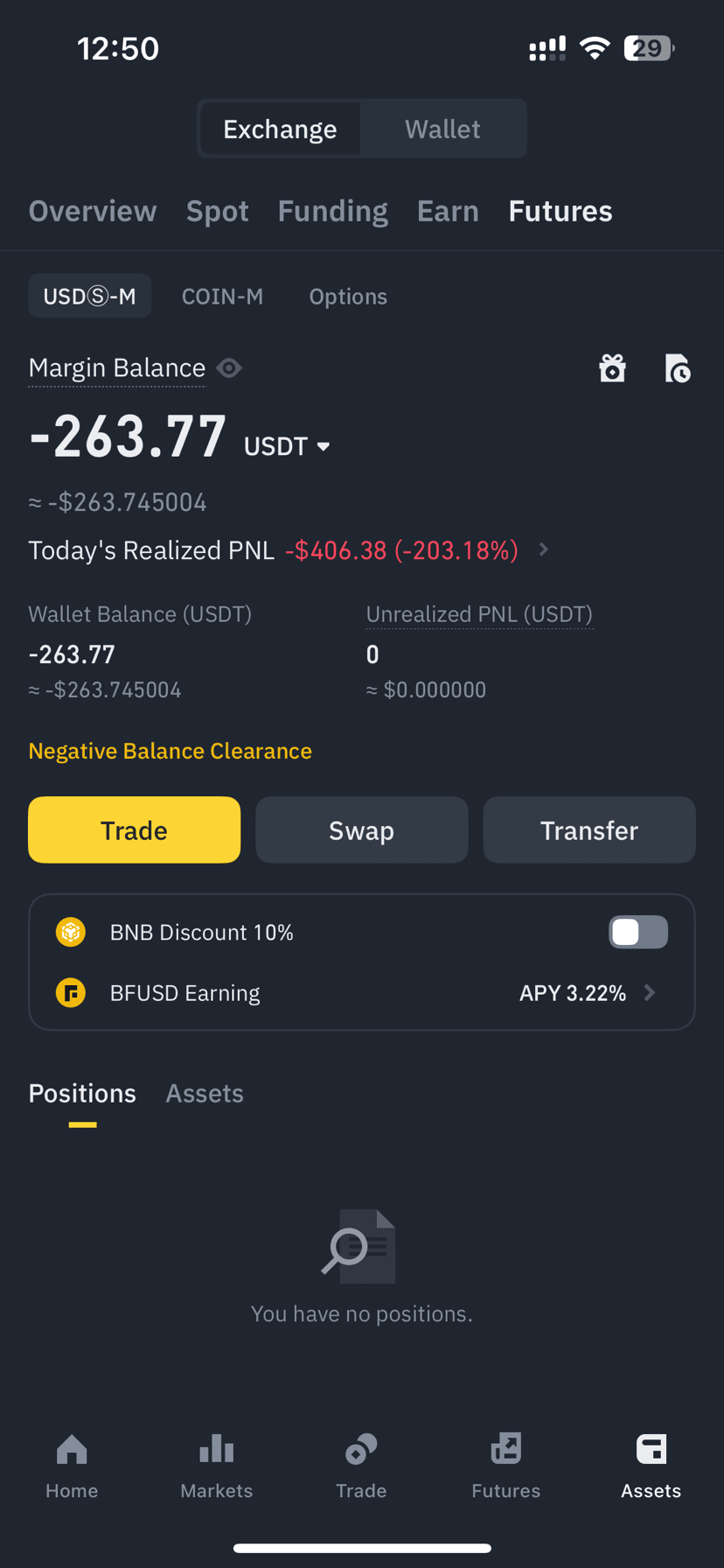Go to Markets in the bottom bar

coord(216,1467)
